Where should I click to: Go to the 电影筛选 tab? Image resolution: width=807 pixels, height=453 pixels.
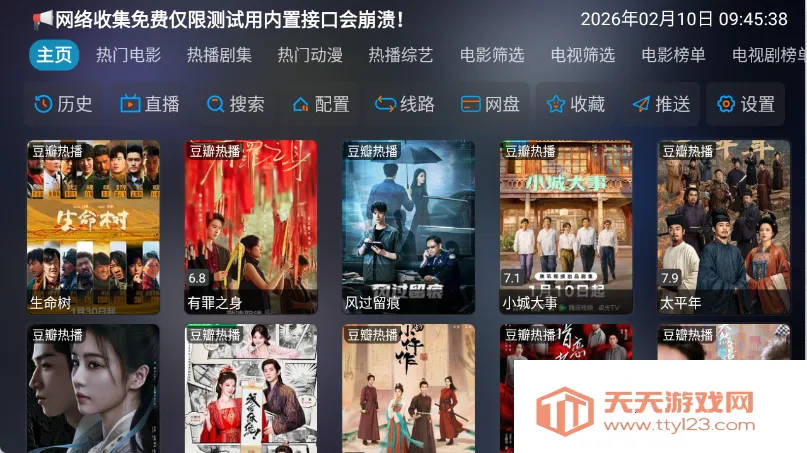click(492, 55)
